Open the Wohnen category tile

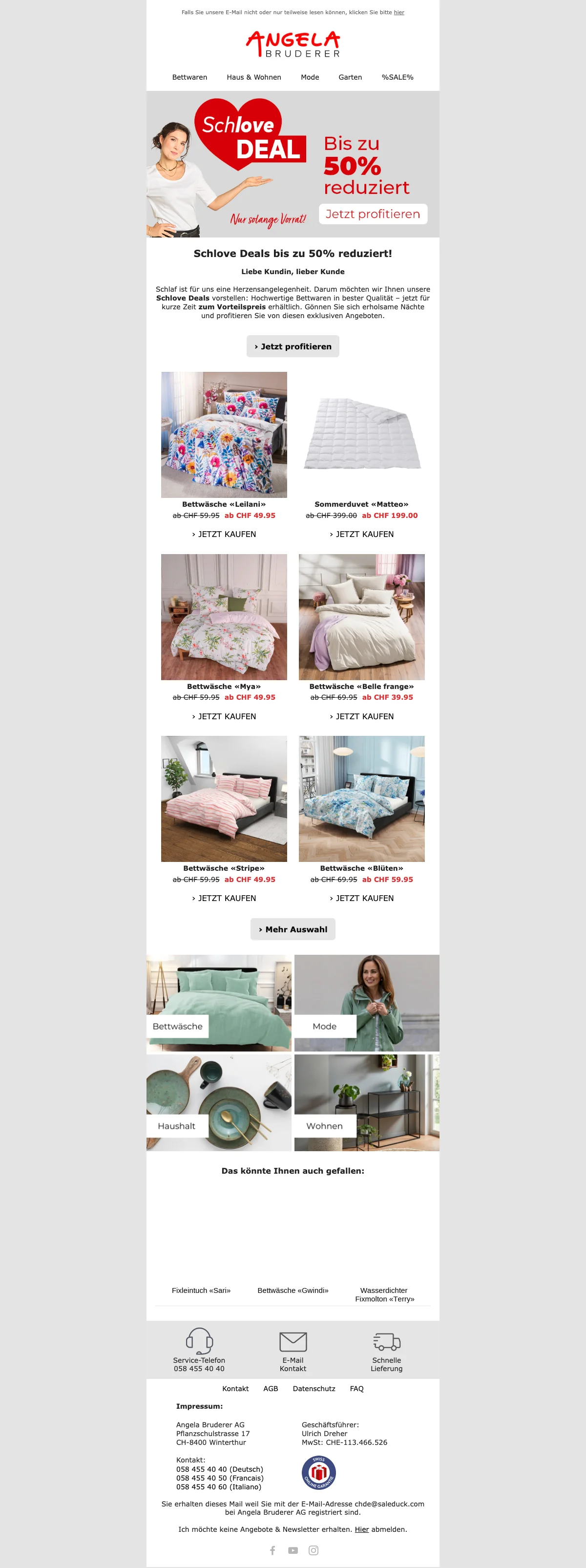(366, 1102)
